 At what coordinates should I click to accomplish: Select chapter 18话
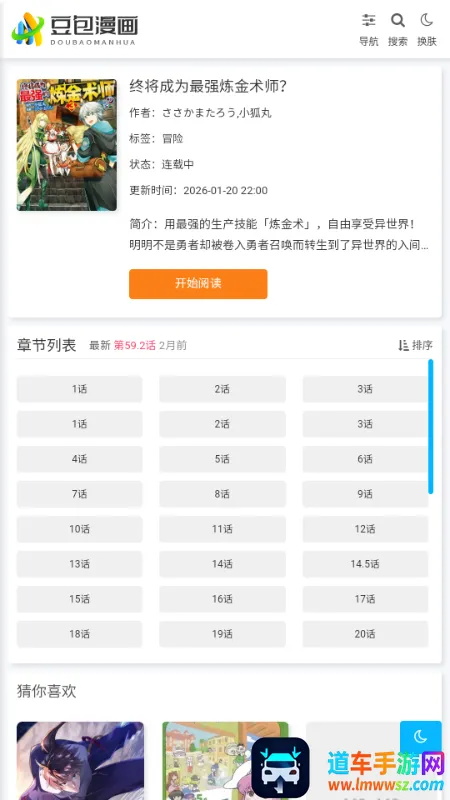pos(79,634)
